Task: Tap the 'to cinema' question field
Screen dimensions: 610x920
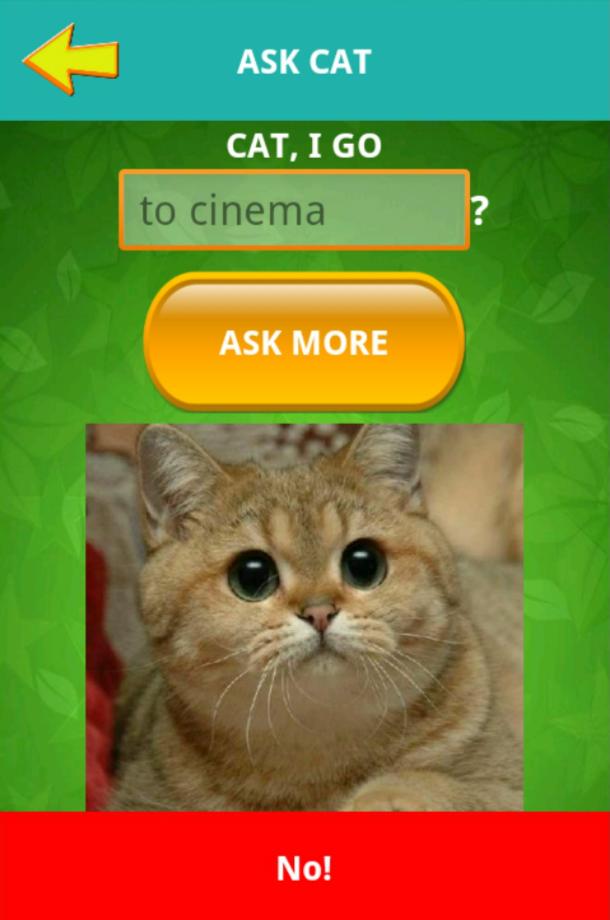Action: coord(294,210)
